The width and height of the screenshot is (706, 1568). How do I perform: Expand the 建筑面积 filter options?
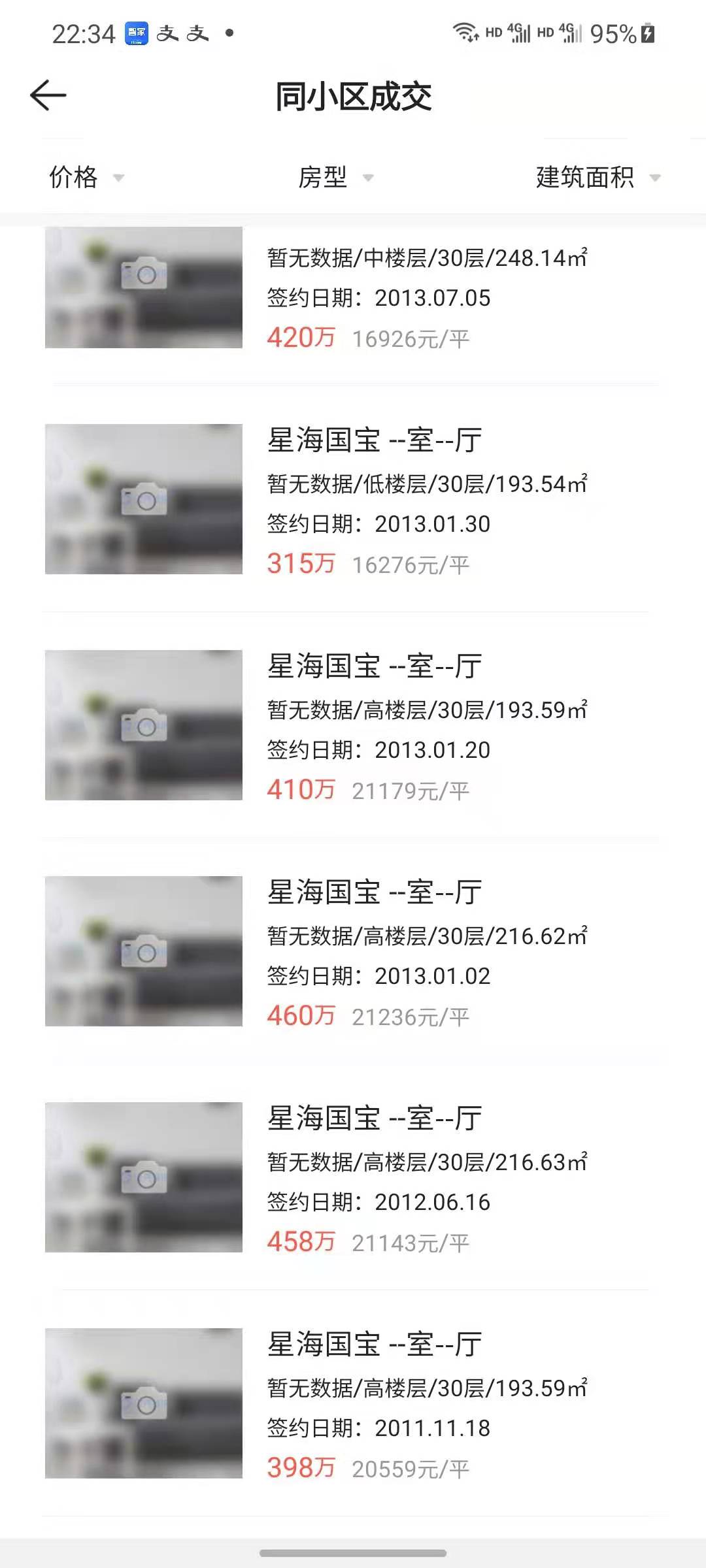596,177
